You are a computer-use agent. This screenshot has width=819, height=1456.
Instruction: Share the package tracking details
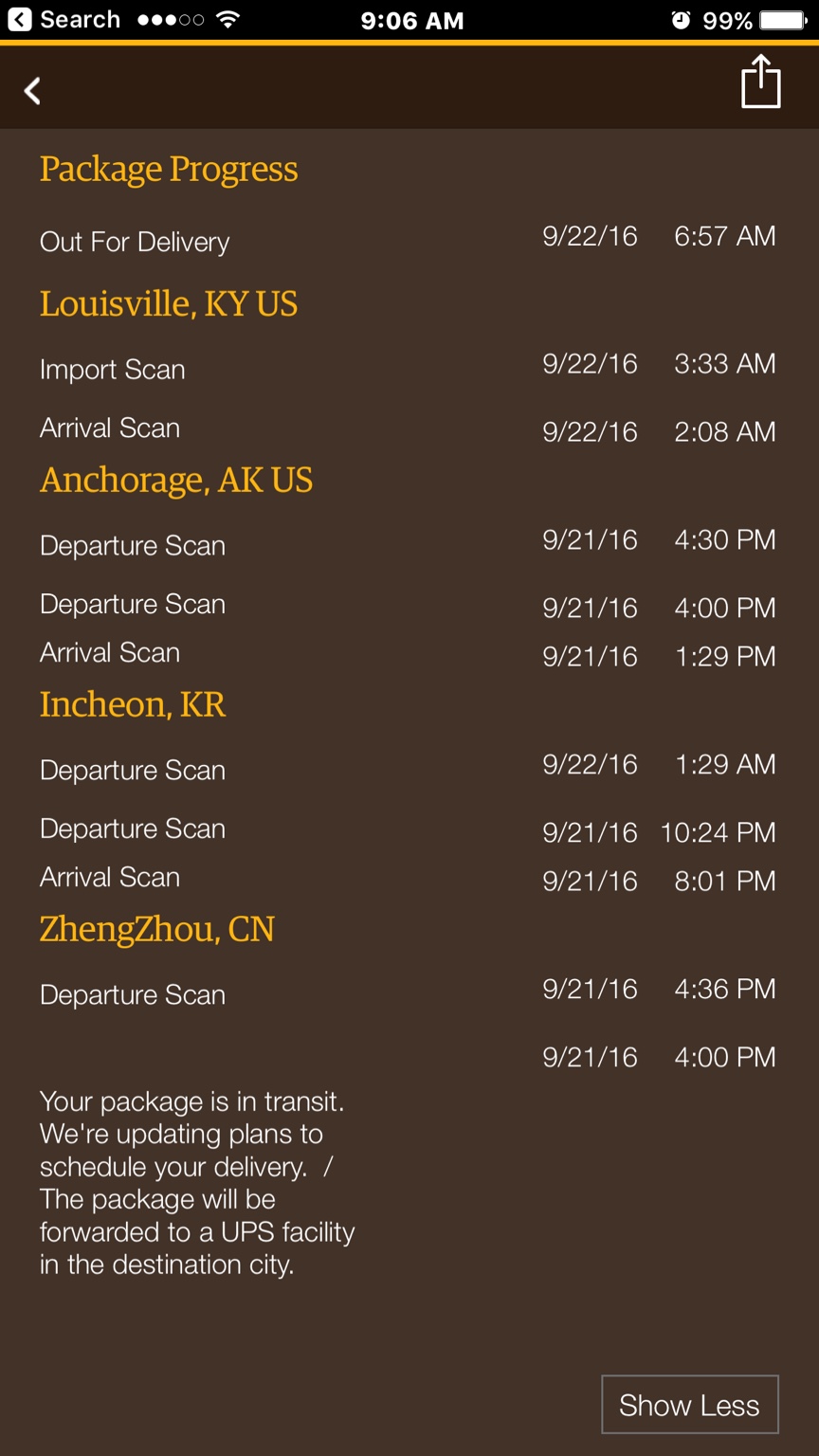click(x=760, y=82)
